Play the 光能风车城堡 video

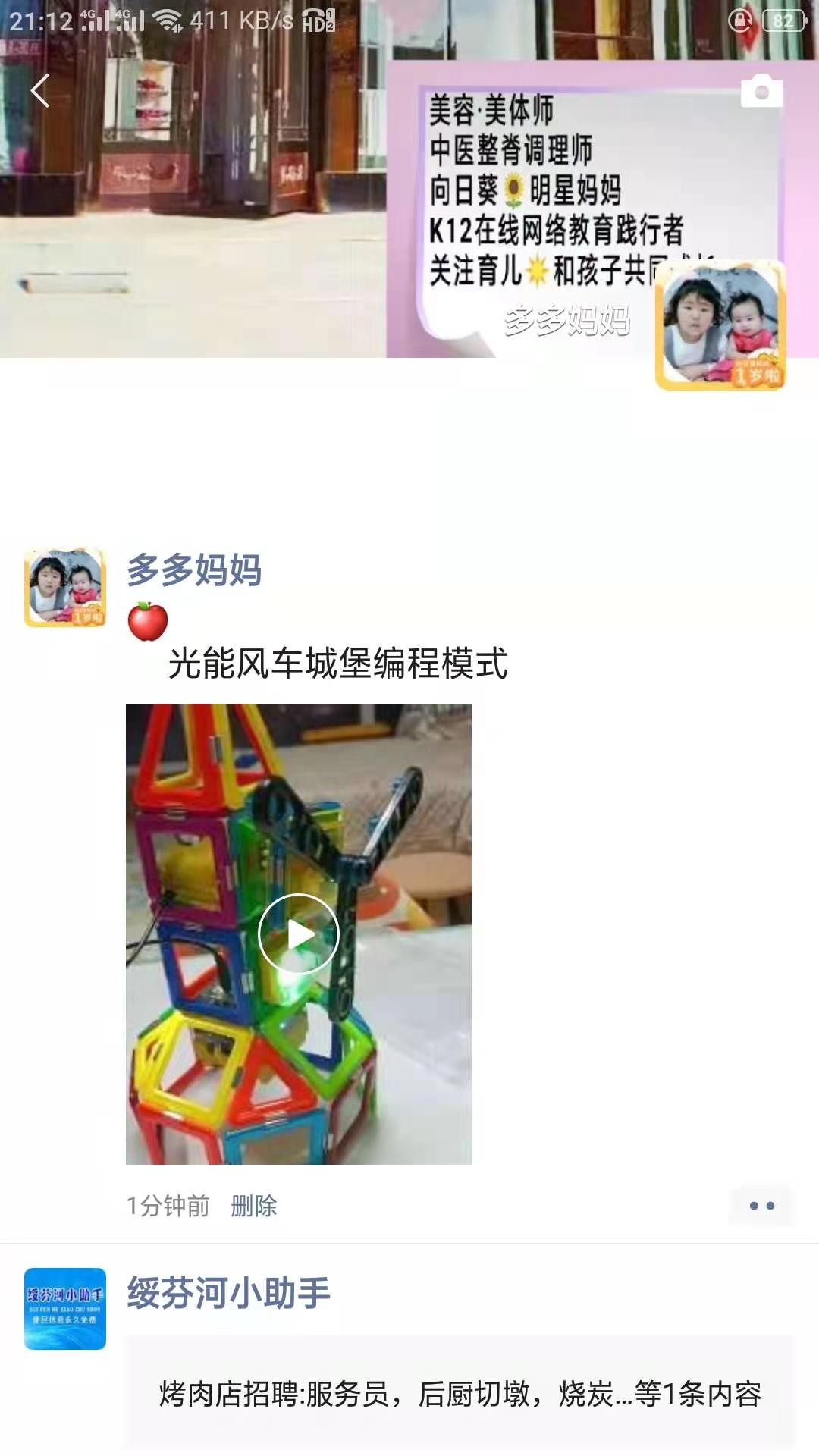tap(298, 934)
